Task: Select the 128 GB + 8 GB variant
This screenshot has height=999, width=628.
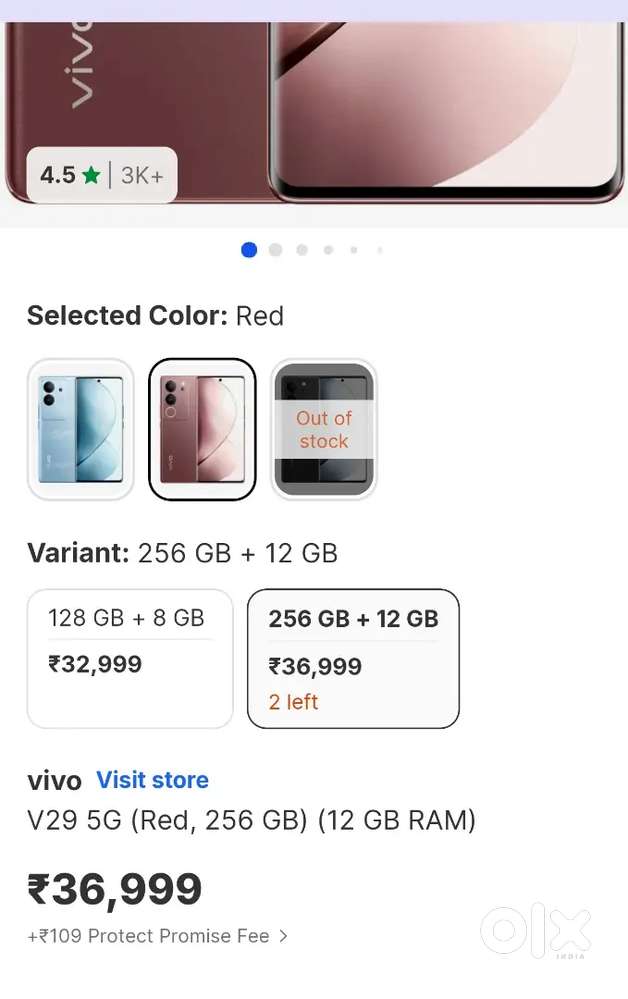Action: pos(130,658)
